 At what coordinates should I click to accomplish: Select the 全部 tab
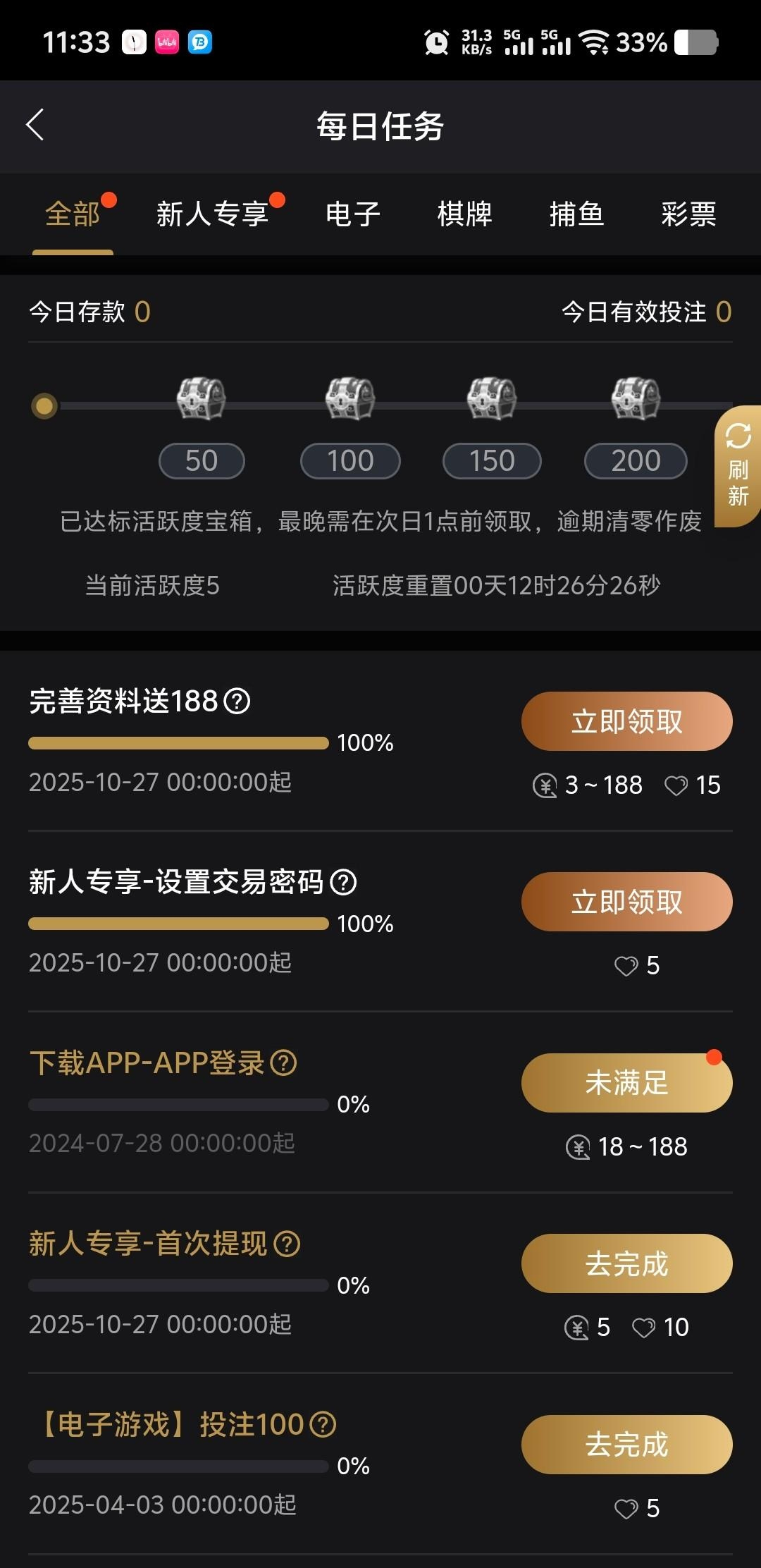[73, 214]
